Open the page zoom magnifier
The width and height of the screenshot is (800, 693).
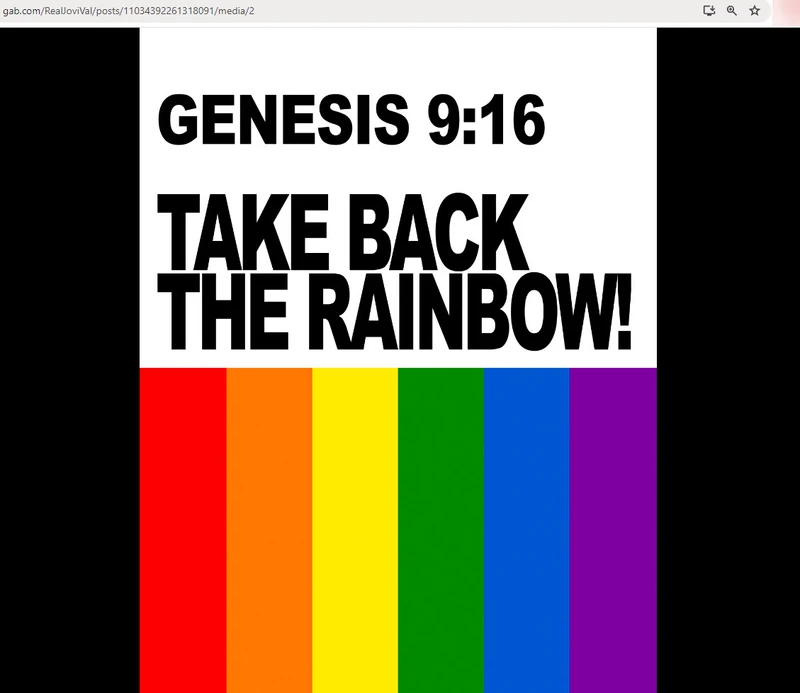coord(732,10)
